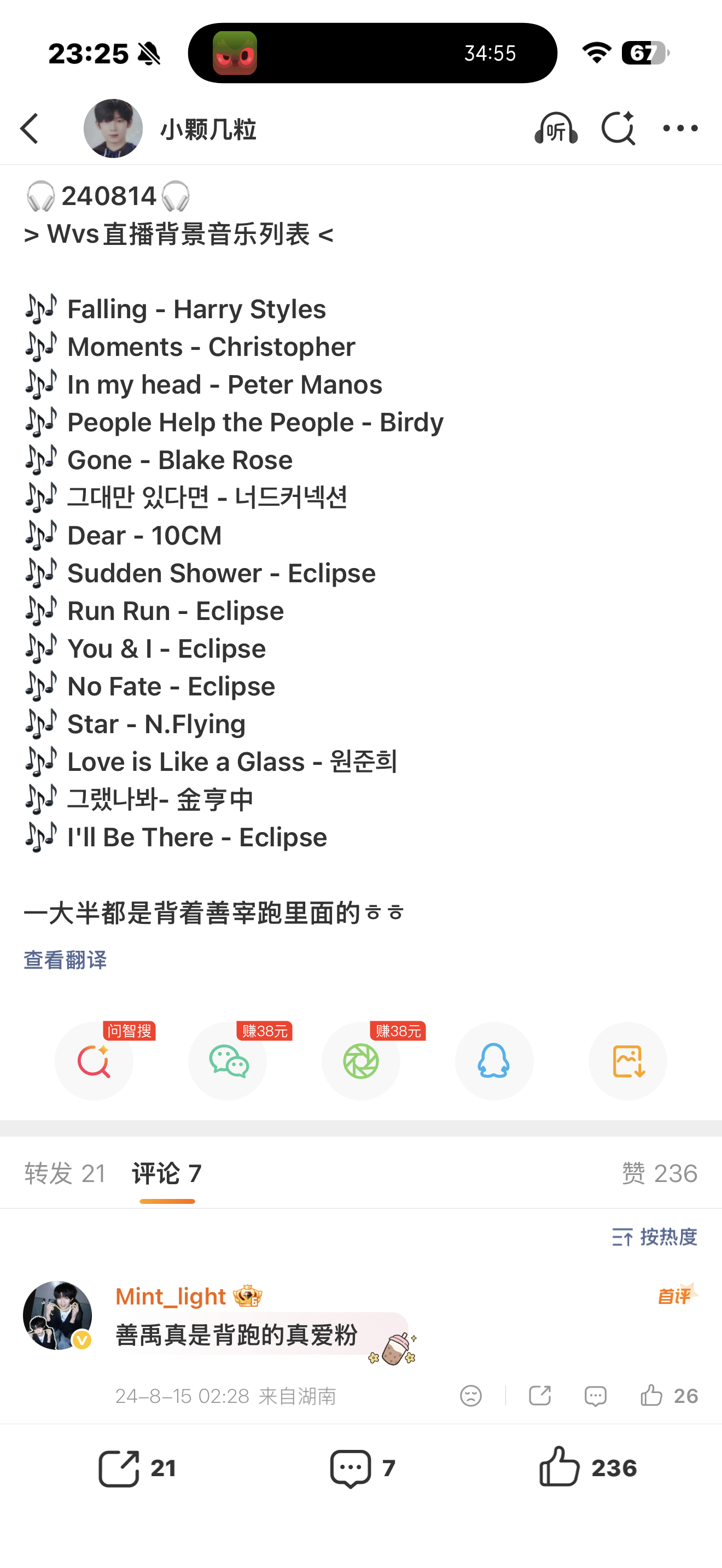Screen dimensions: 722x1568
Task: Repost using the bottom bar share button
Action: click(x=137, y=1468)
